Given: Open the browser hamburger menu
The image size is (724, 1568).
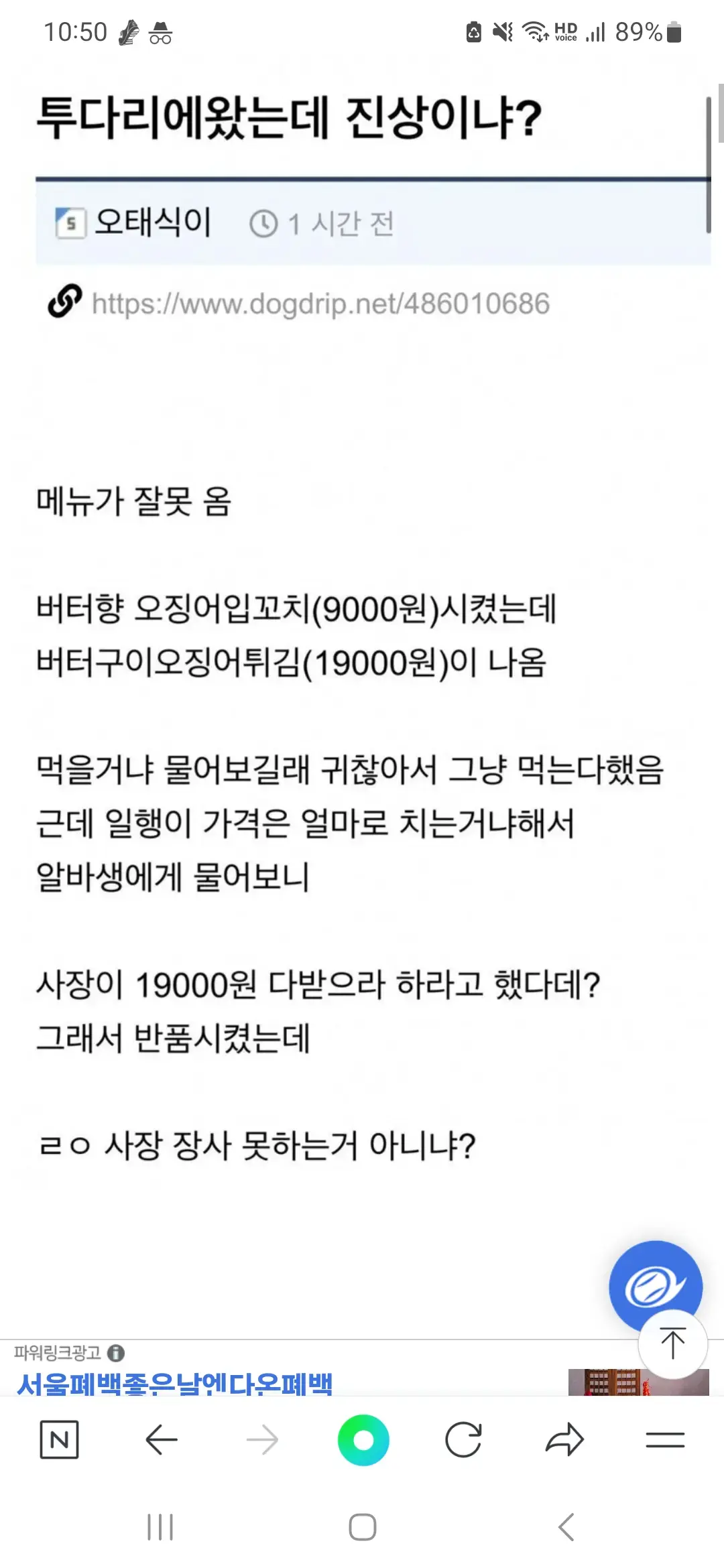Looking at the screenshot, I should pyautogui.click(x=665, y=1439).
